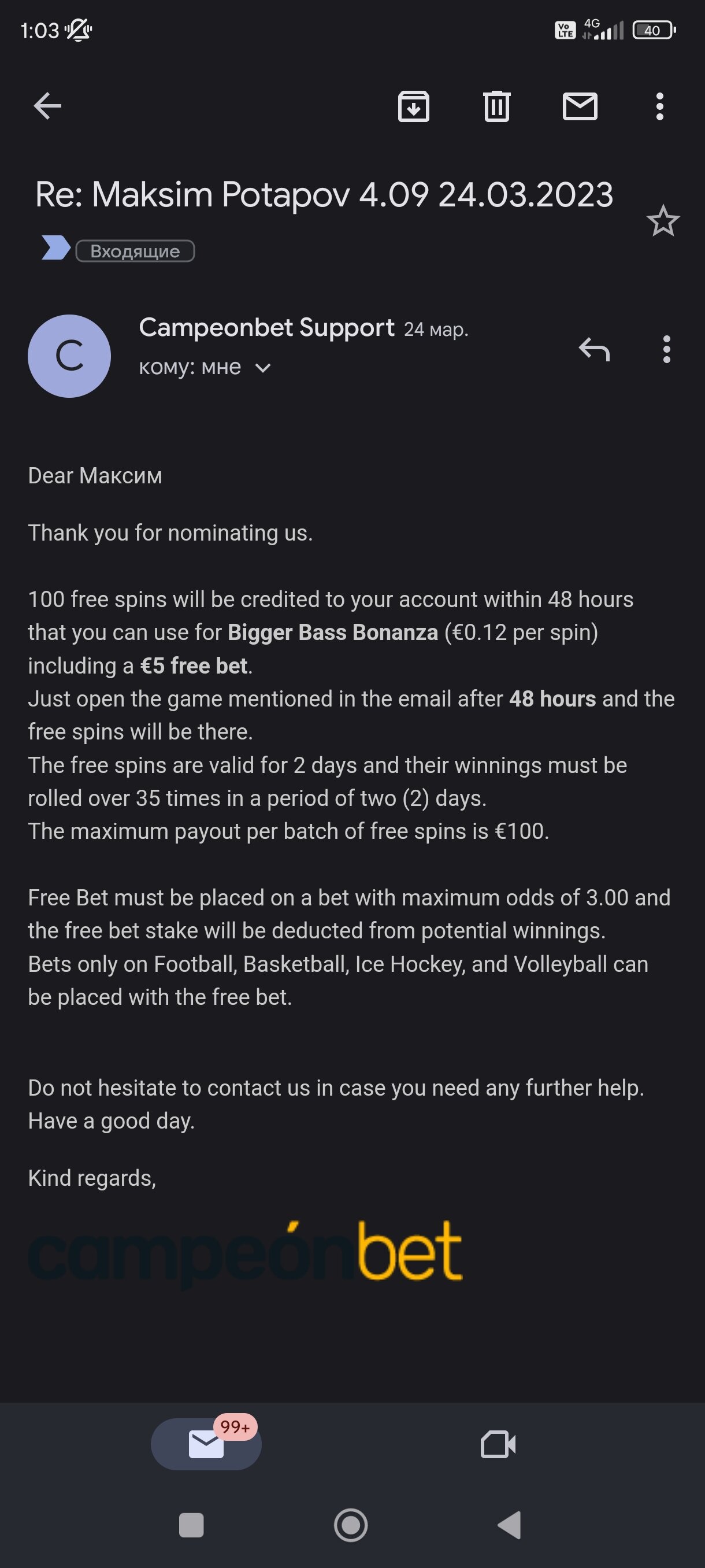Mark the email as unread
Viewport: 705px width, 1568px height.
[x=580, y=106]
